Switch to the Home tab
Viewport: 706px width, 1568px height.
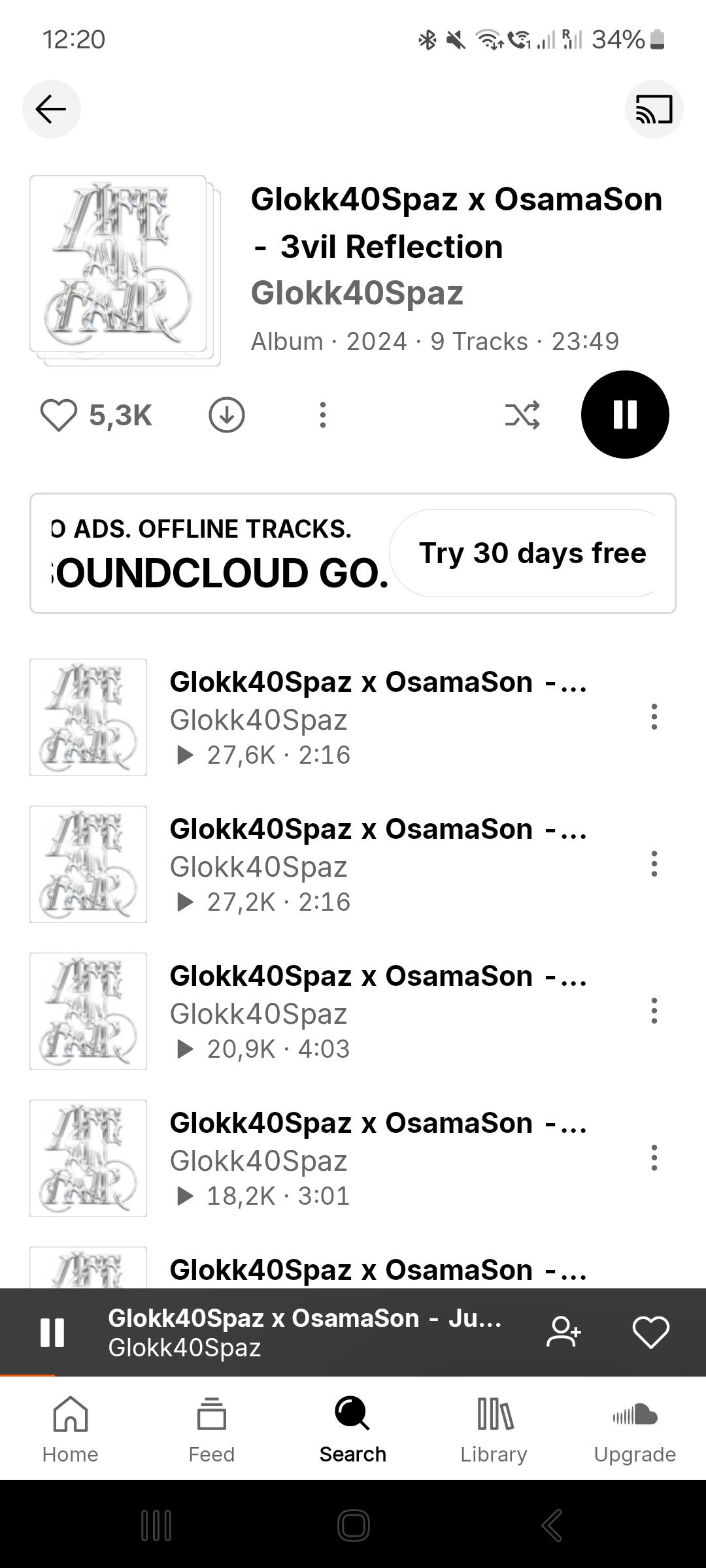point(70,1429)
